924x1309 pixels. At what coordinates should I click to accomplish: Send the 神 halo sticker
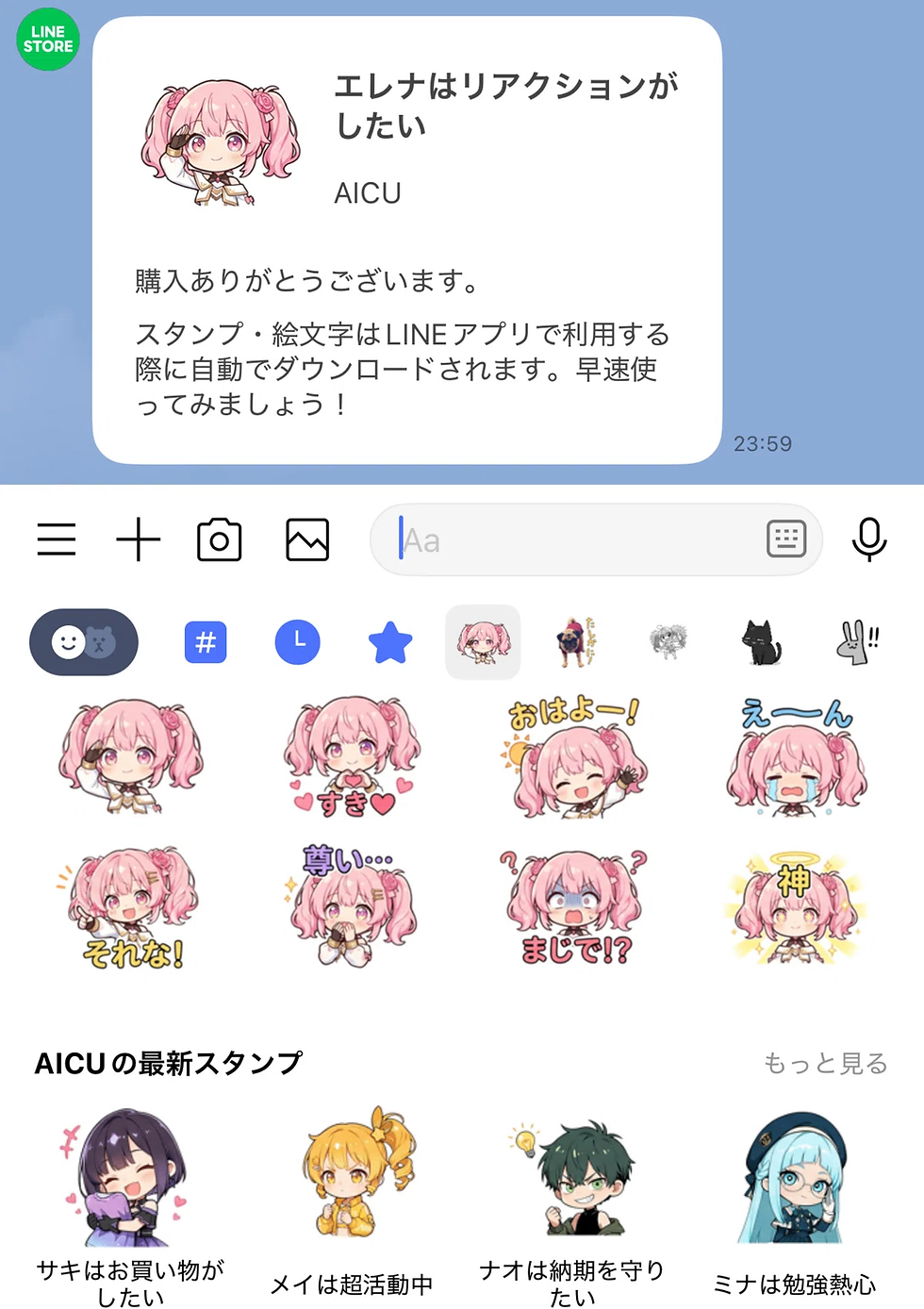(795, 907)
